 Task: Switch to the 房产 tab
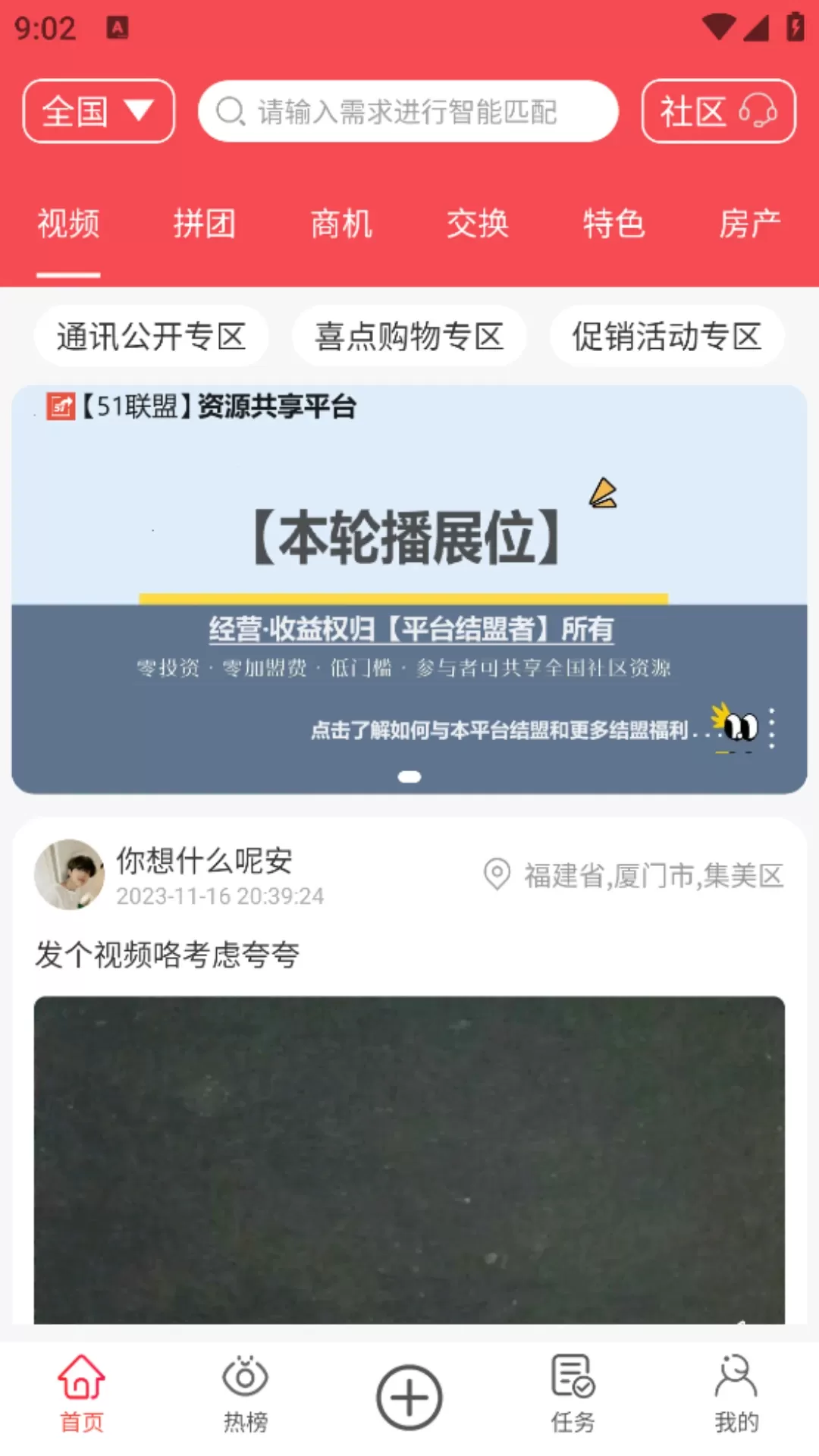tap(749, 224)
